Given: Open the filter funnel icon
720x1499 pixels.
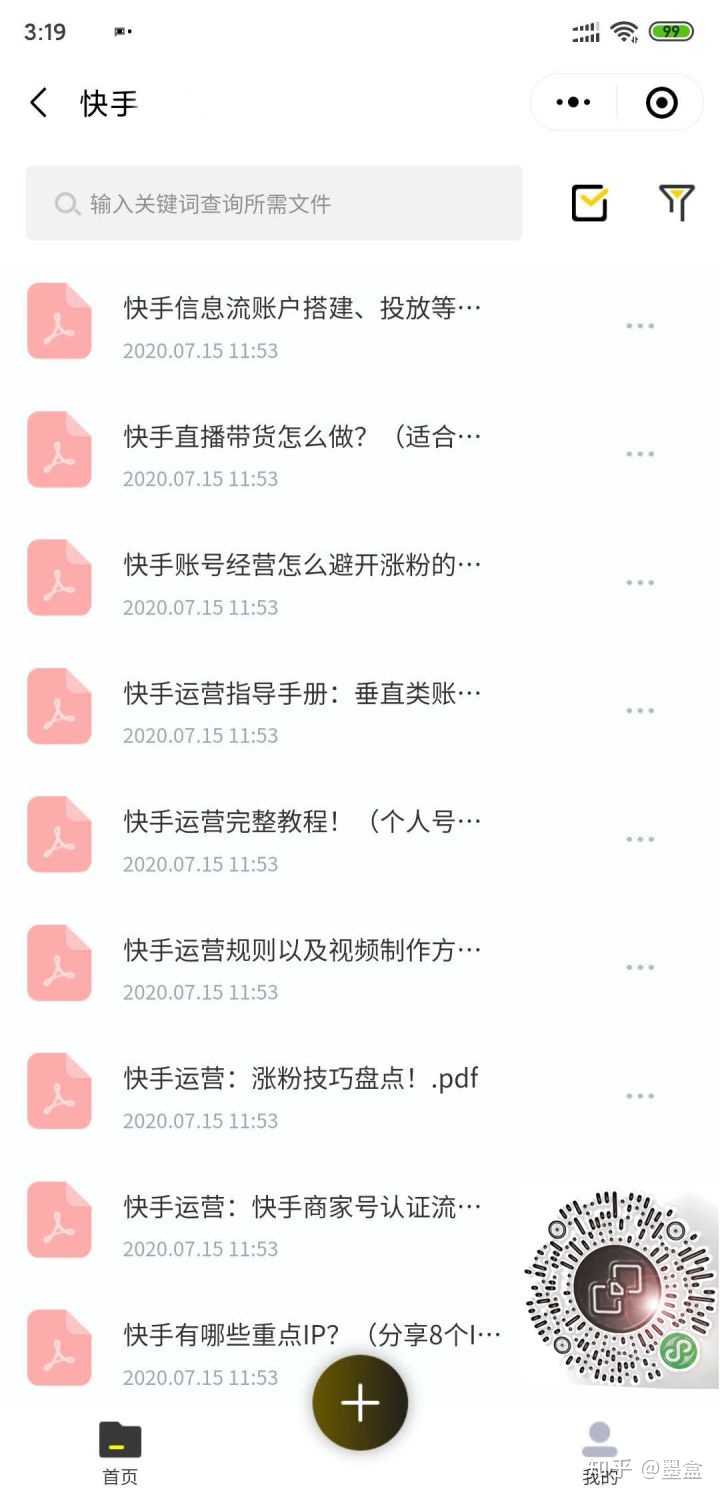Looking at the screenshot, I should coord(676,203).
